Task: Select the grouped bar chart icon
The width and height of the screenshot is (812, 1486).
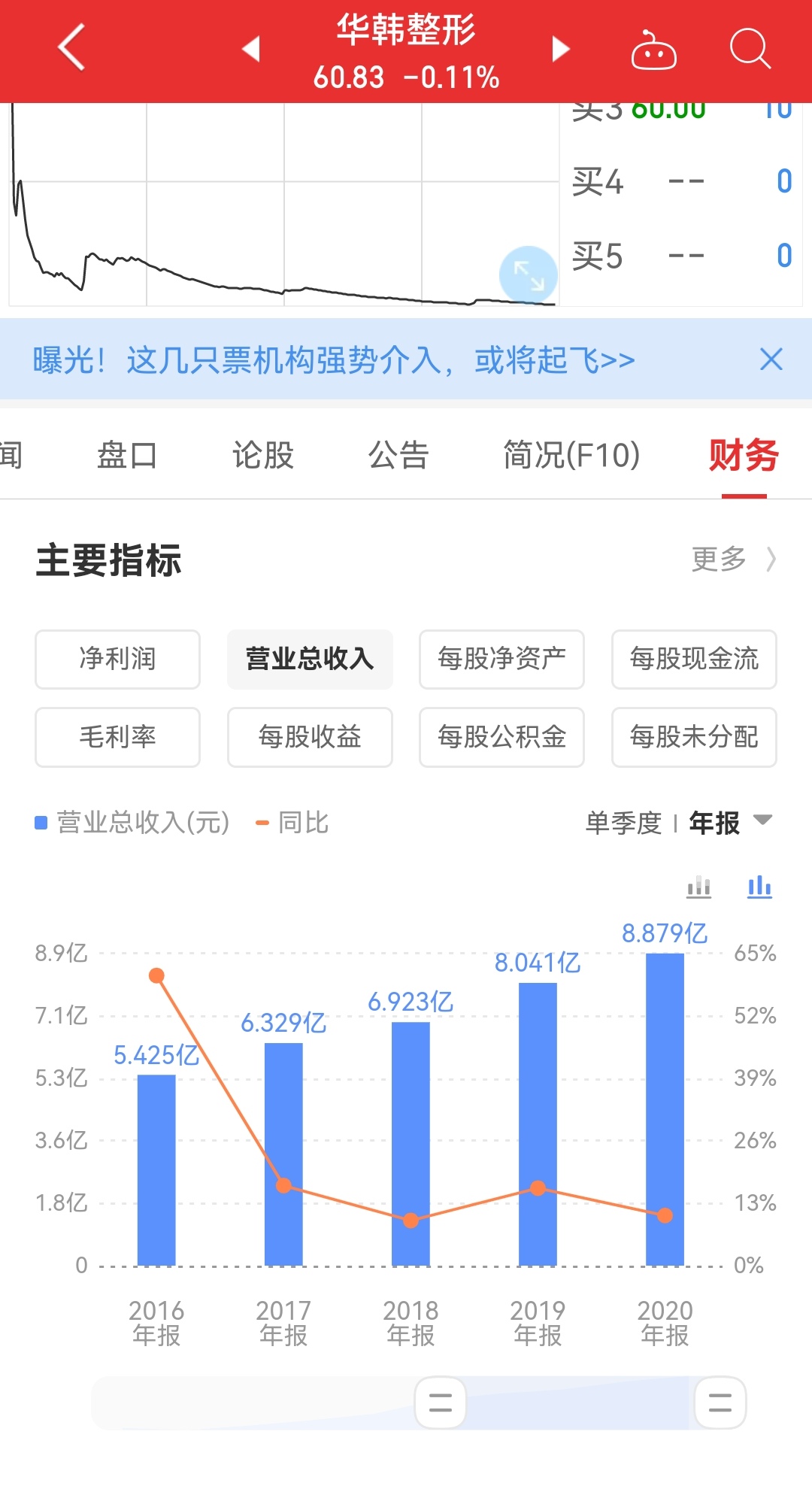Action: [x=760, y=887]
